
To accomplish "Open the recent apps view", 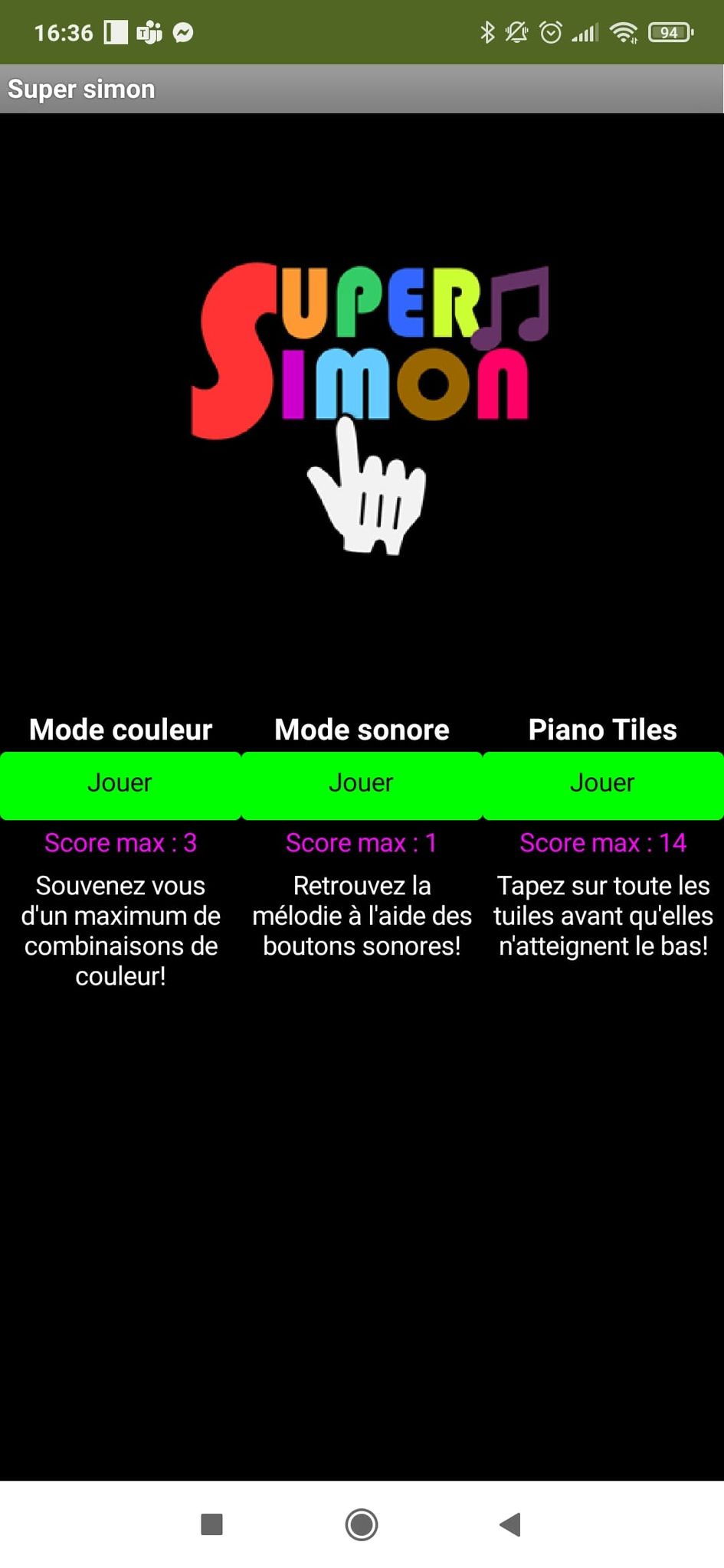I will (211, 1524).
